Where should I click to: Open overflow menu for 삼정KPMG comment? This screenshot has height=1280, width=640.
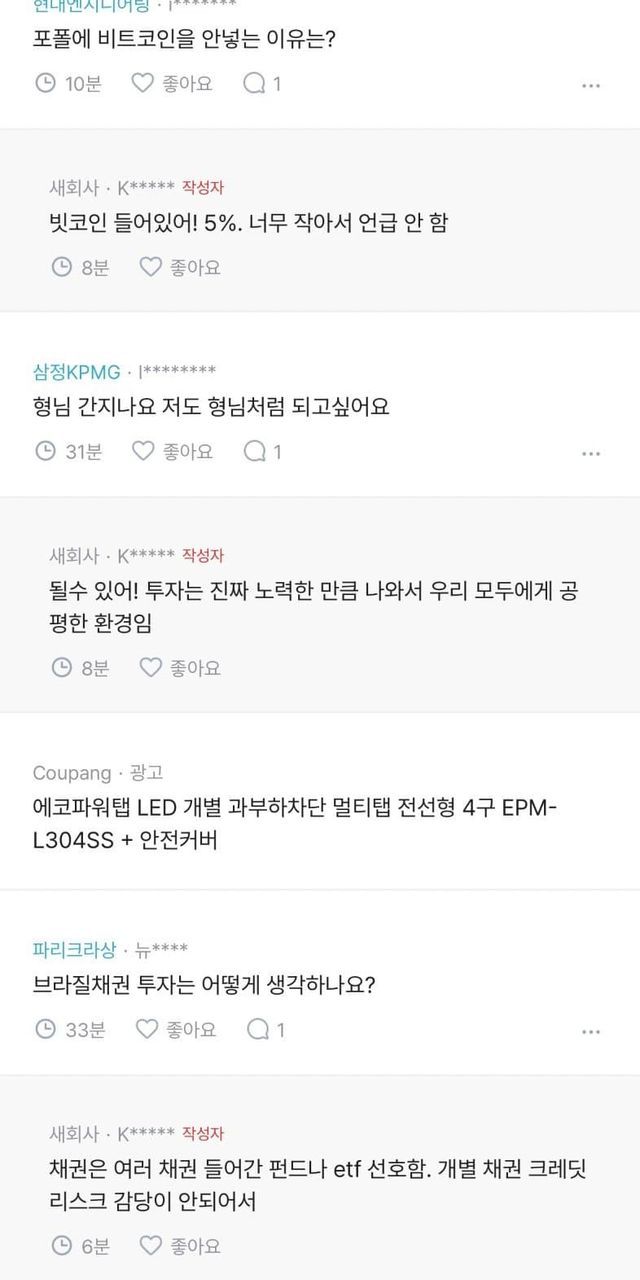592,453
